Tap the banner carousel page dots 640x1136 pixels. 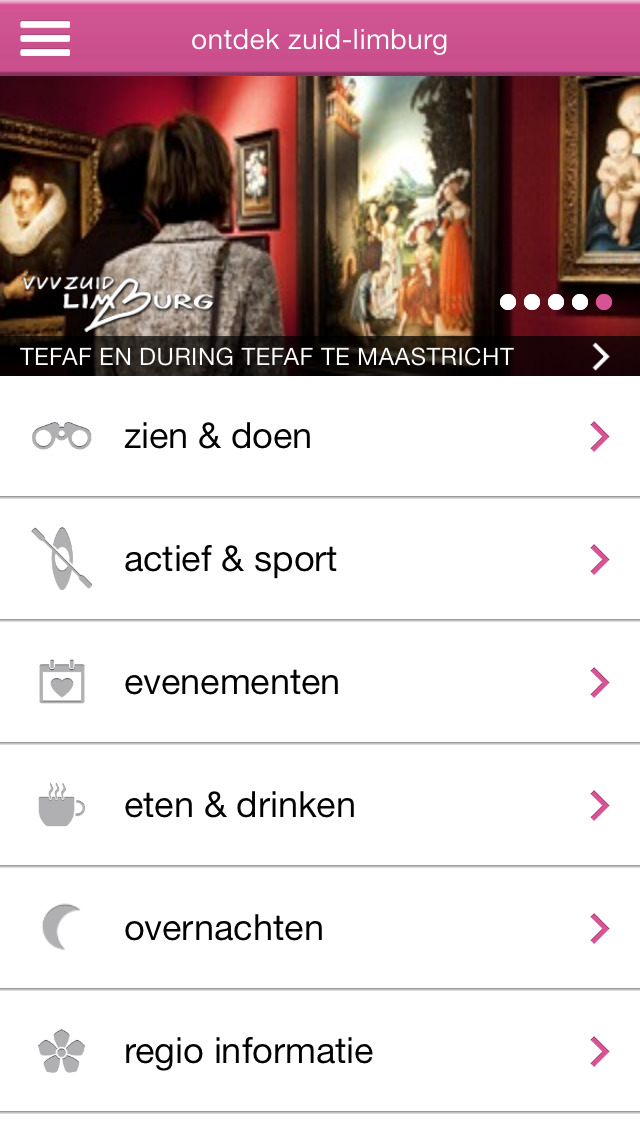click(556, 302)
